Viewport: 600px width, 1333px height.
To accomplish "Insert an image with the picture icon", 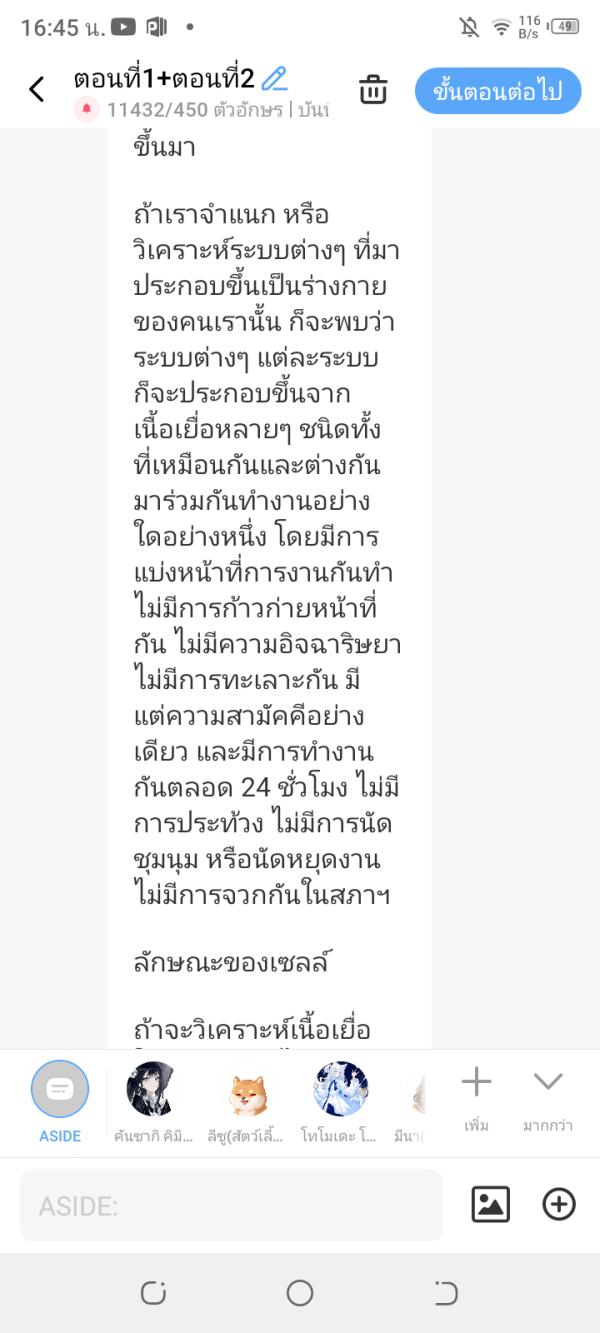I will pos(490,1204).
